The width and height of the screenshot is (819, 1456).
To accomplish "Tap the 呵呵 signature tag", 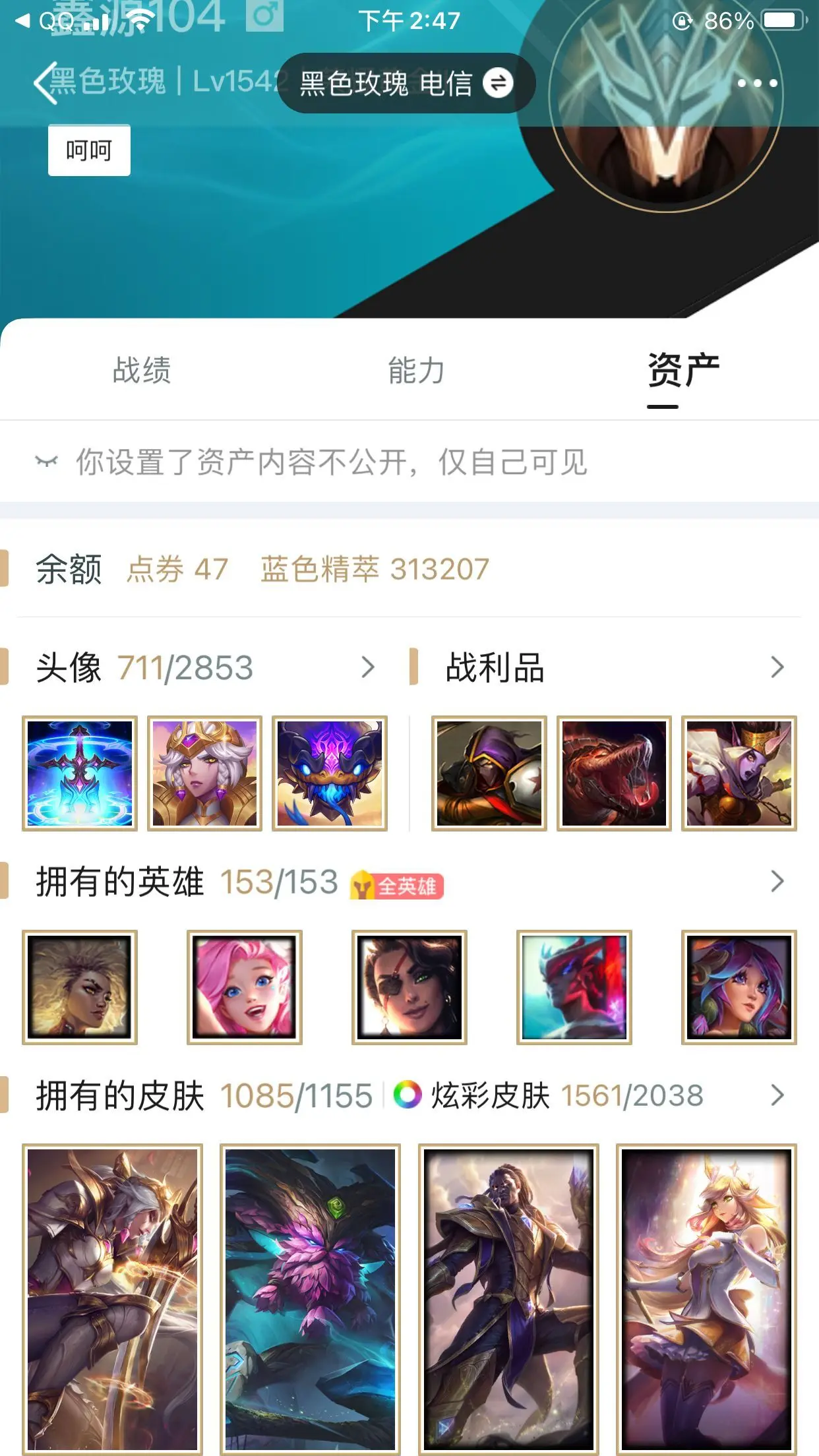I will (x=89, y=150).
